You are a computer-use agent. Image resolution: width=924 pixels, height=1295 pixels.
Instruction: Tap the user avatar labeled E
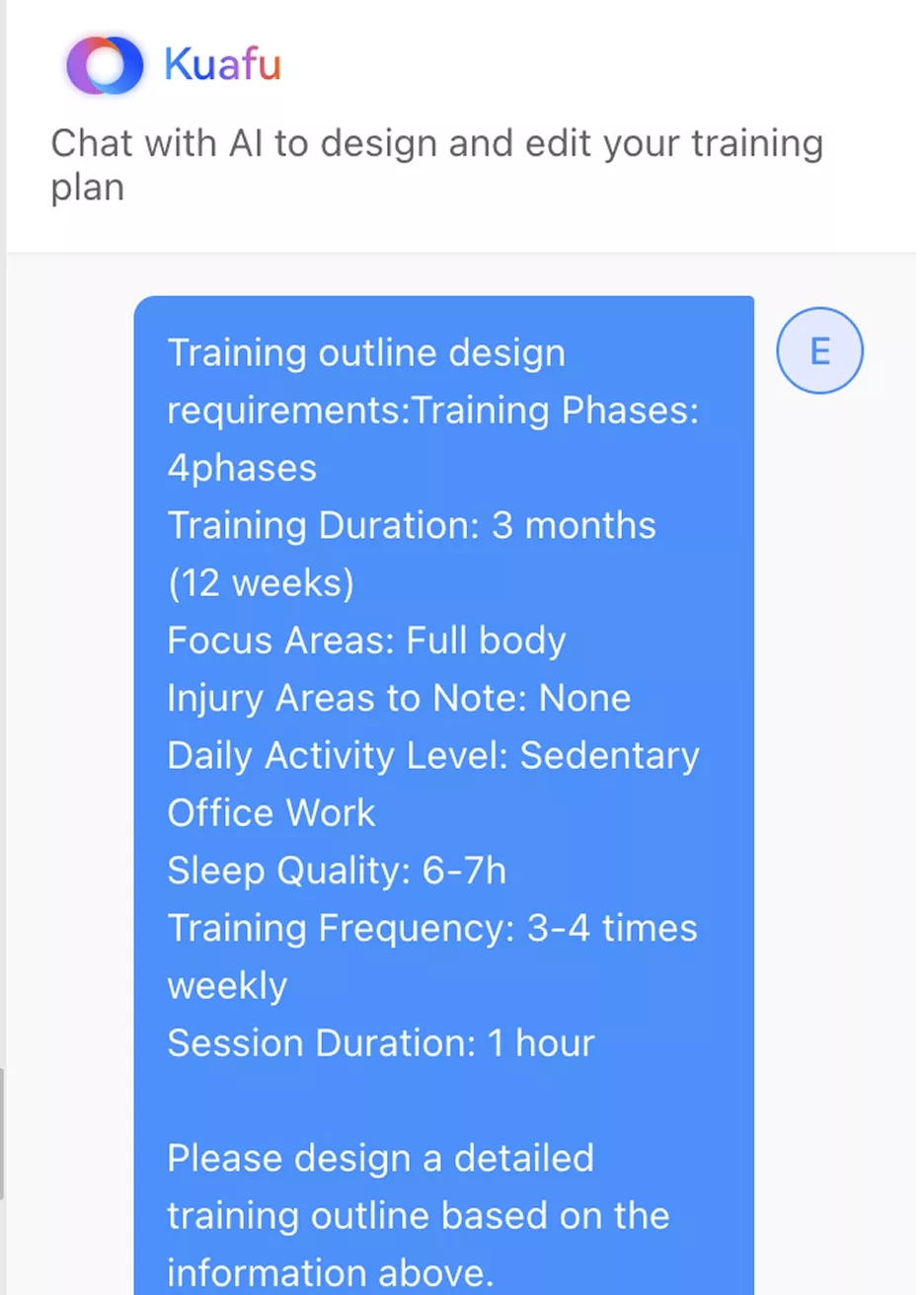pyautogui.click(x=819, y=350)
